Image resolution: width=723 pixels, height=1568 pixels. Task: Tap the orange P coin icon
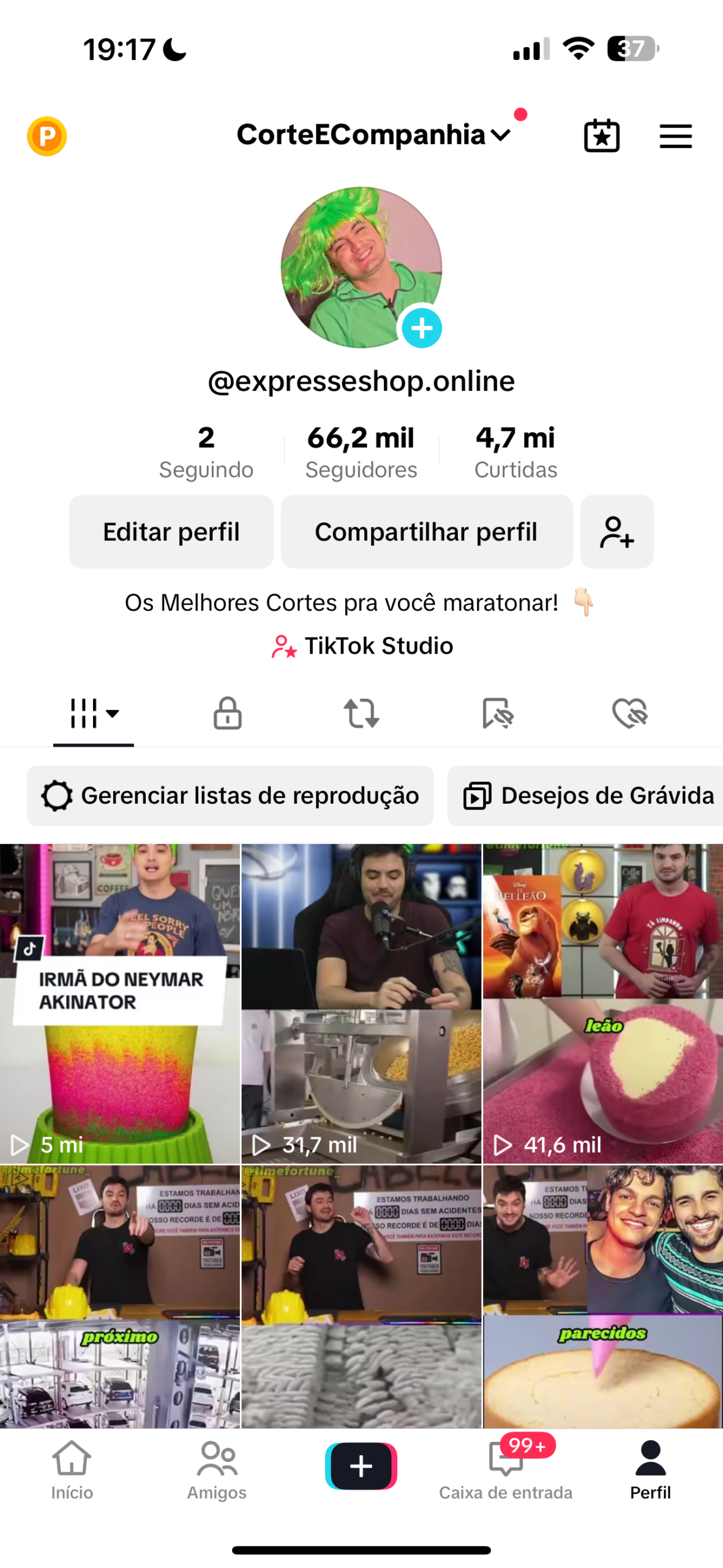point(47,136)
